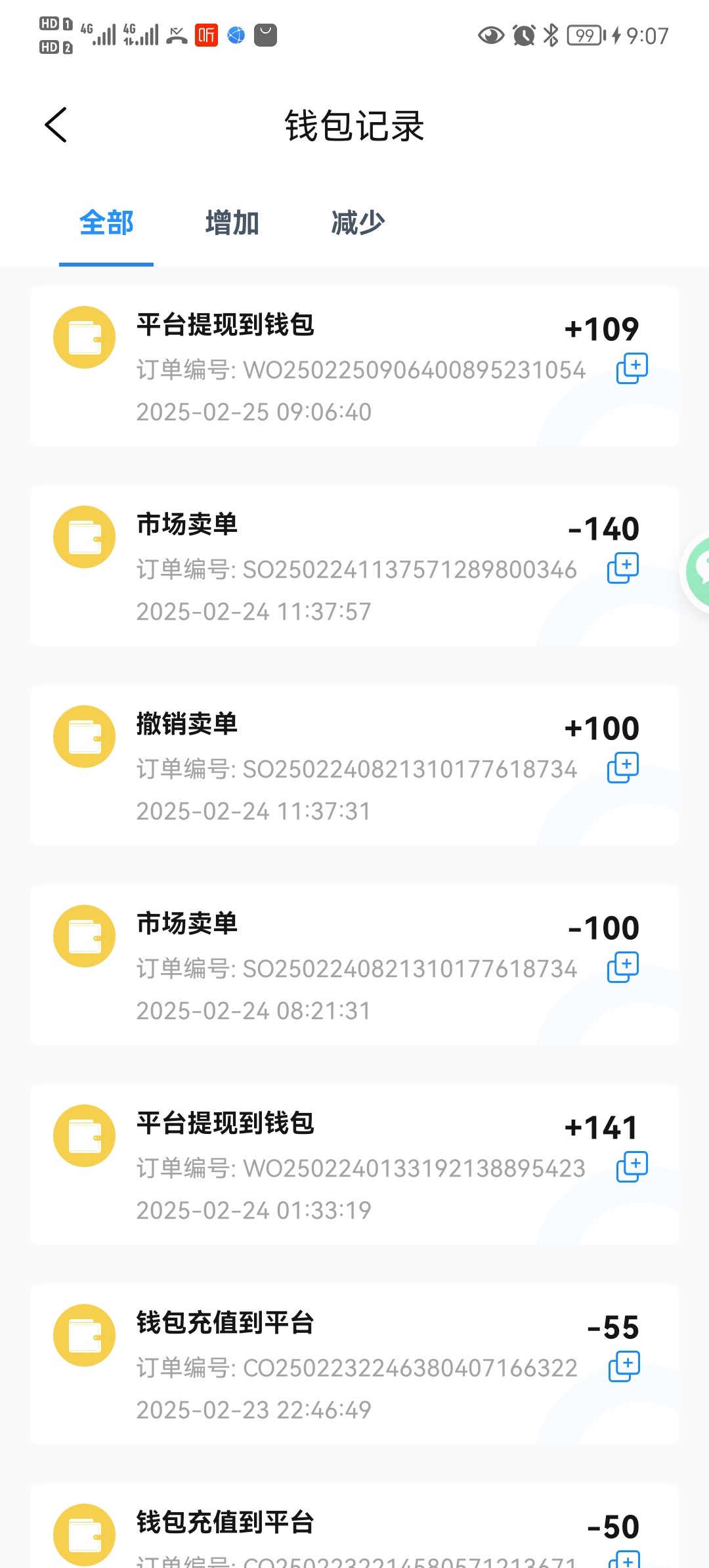Screen dimensions: 709x1568
Task: Copy order number of the -140 record
Action: pos(623,568)
